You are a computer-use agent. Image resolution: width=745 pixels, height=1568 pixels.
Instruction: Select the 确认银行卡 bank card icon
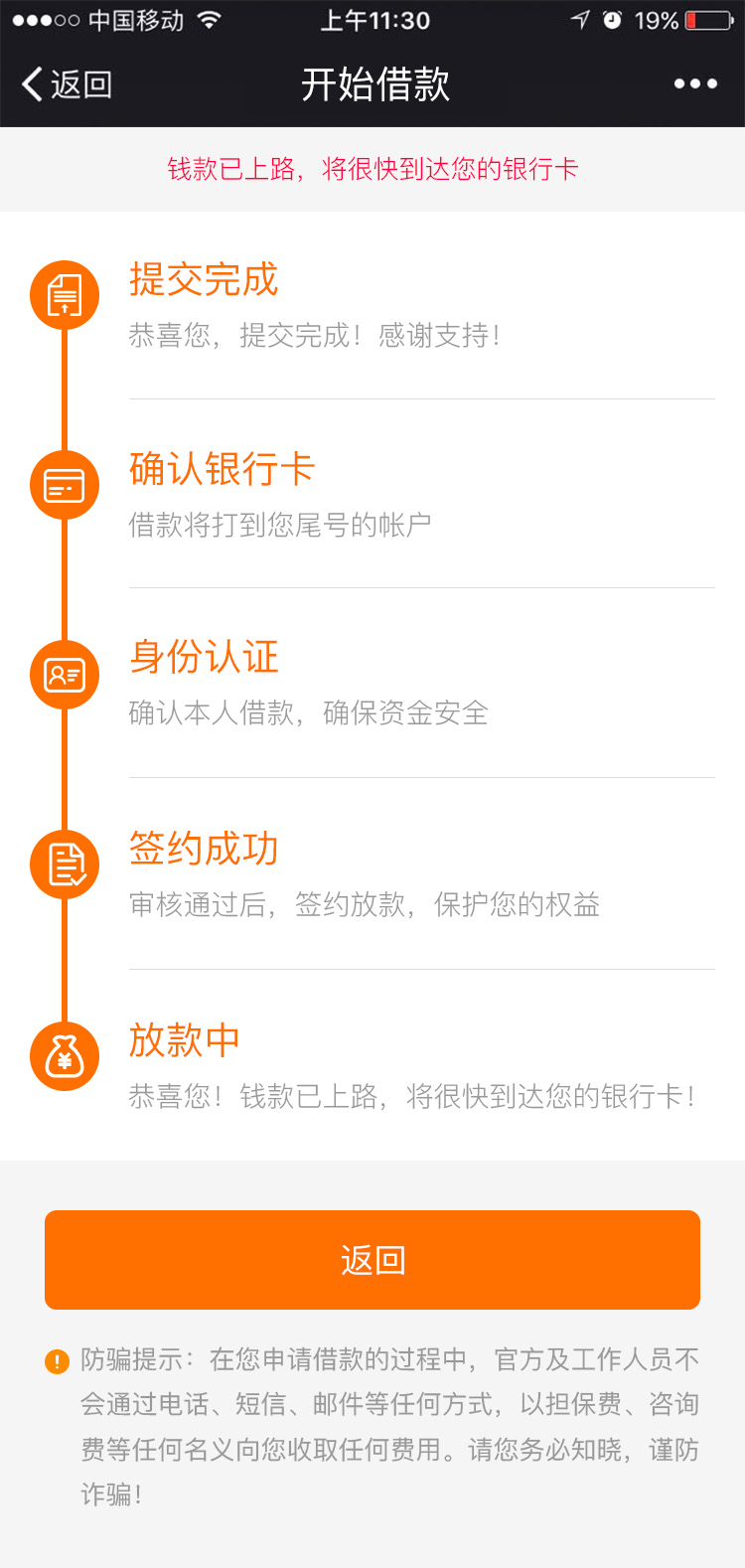[64, 484]
